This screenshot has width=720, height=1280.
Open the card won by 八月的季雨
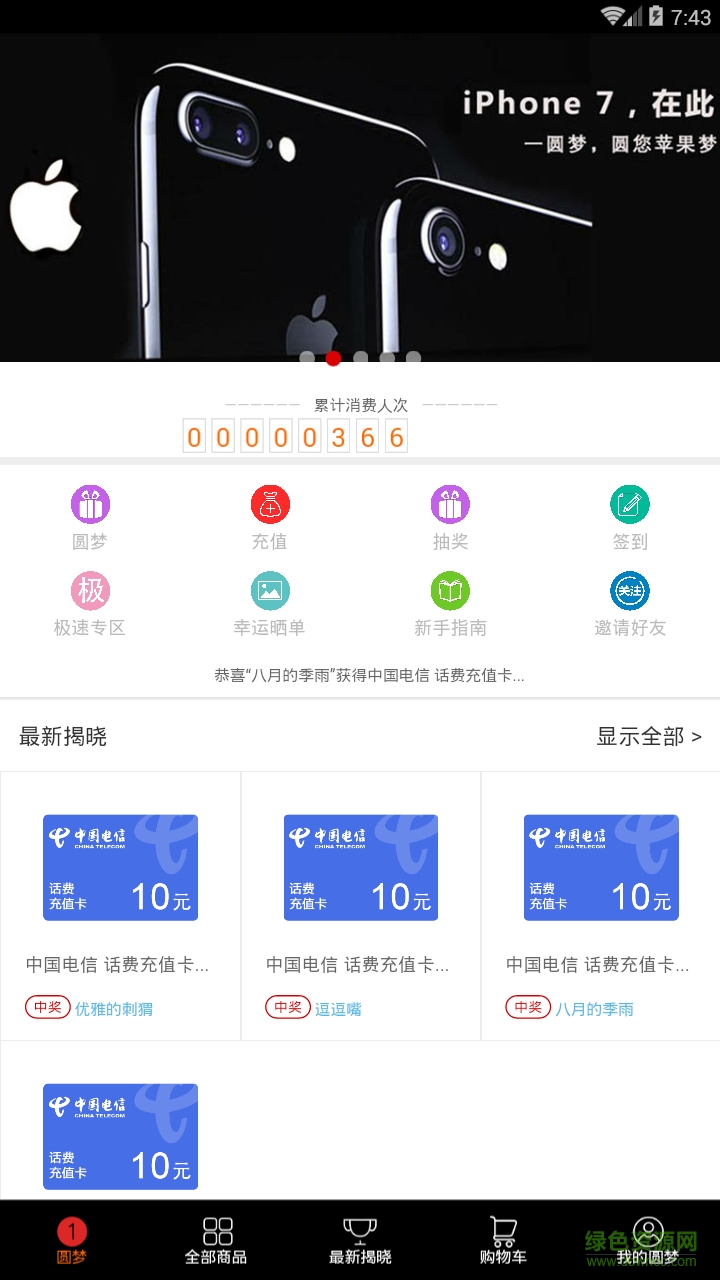click(x=600, y=905)
